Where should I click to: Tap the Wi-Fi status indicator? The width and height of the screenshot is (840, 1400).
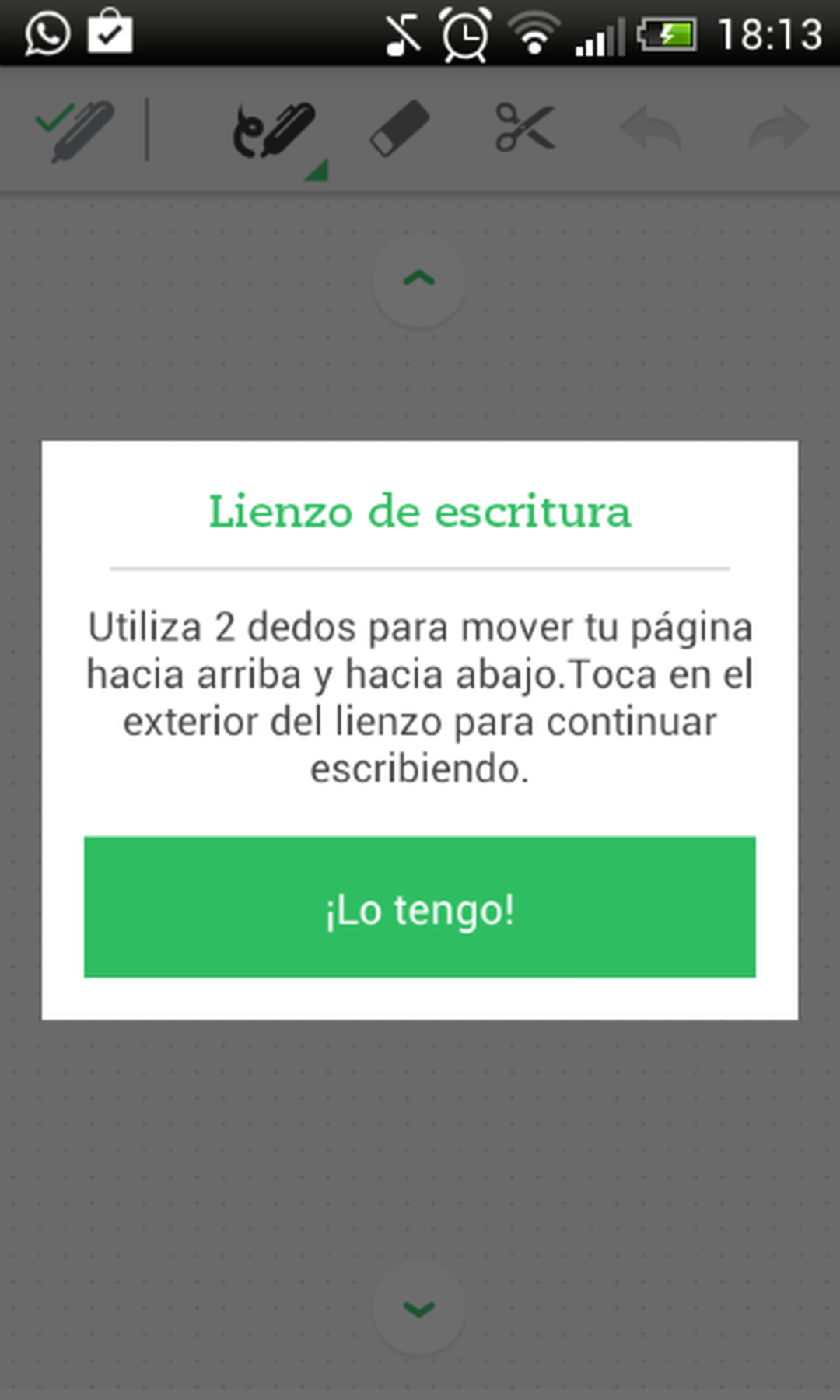(x=534, y=33)
